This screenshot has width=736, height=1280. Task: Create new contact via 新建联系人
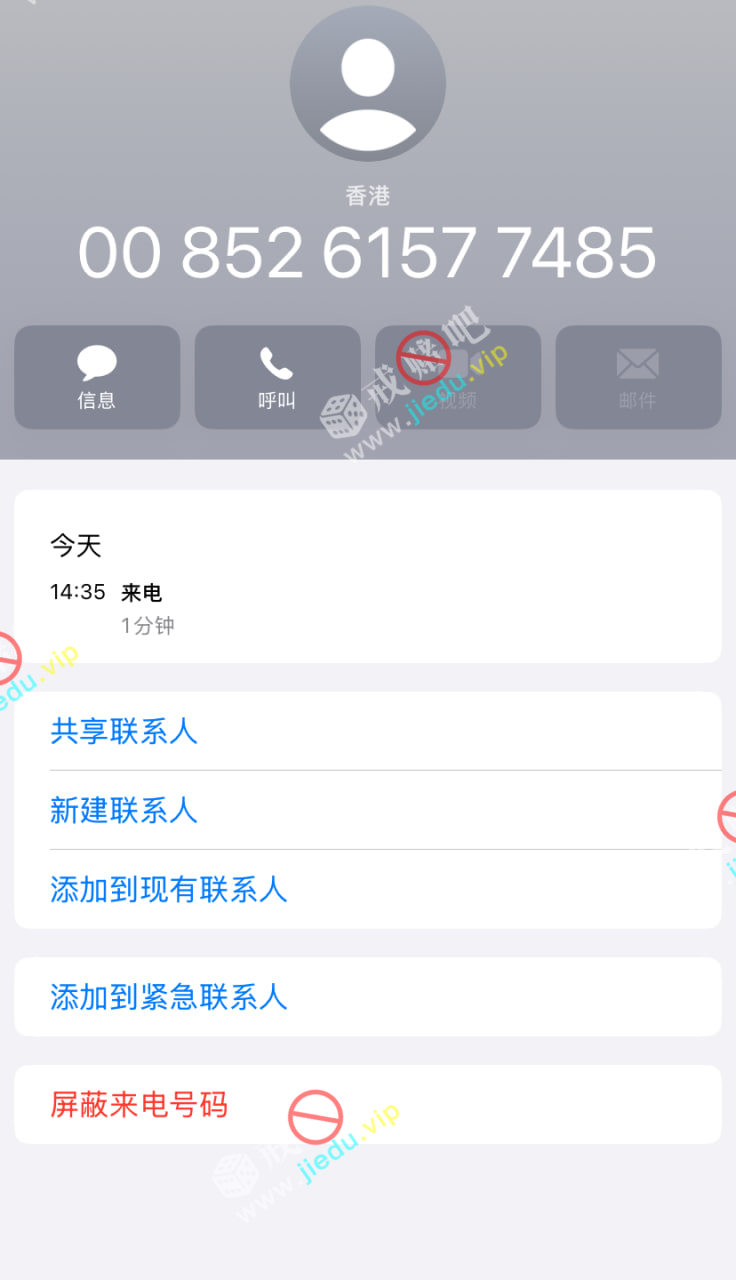(x=124, y=810)
